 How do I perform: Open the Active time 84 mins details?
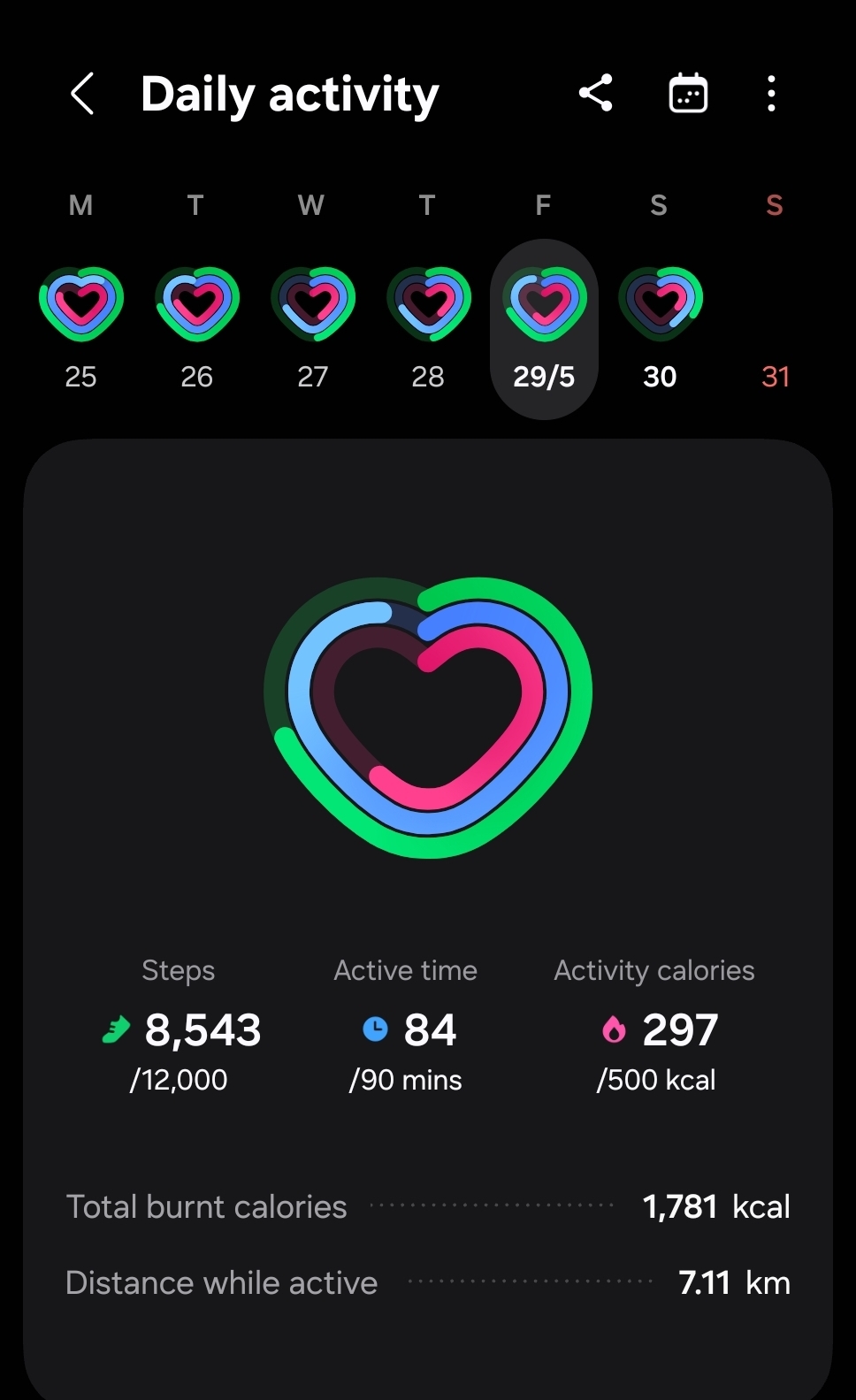click(406, 1025)
